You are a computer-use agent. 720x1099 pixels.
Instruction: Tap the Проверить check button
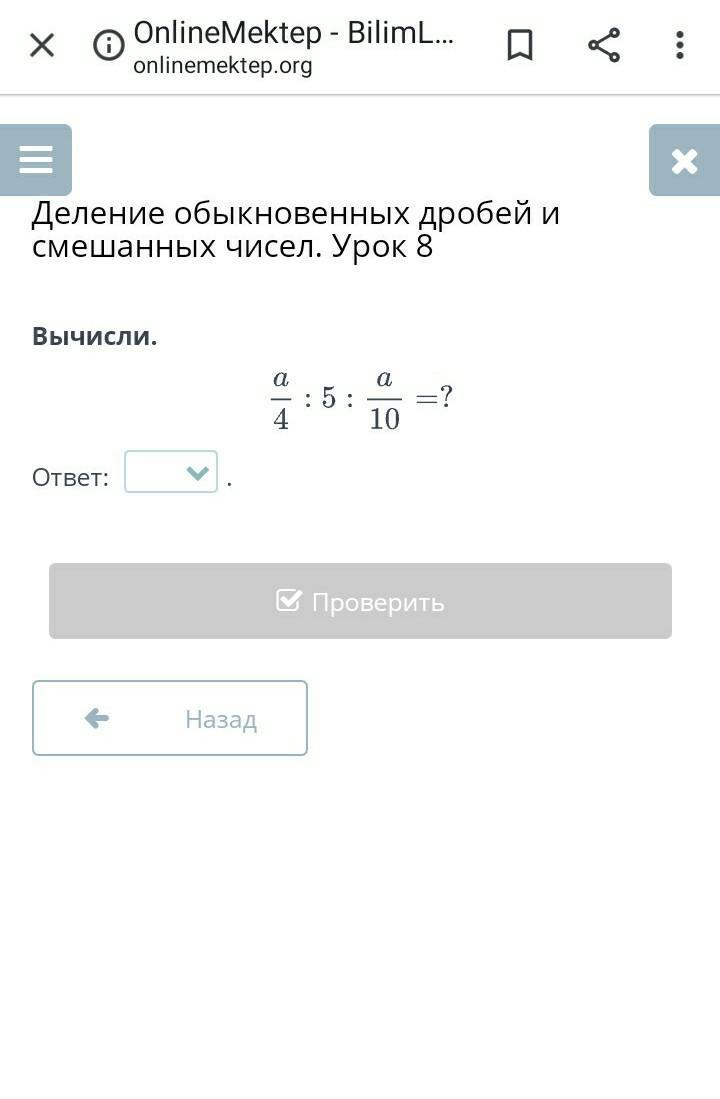360,601
